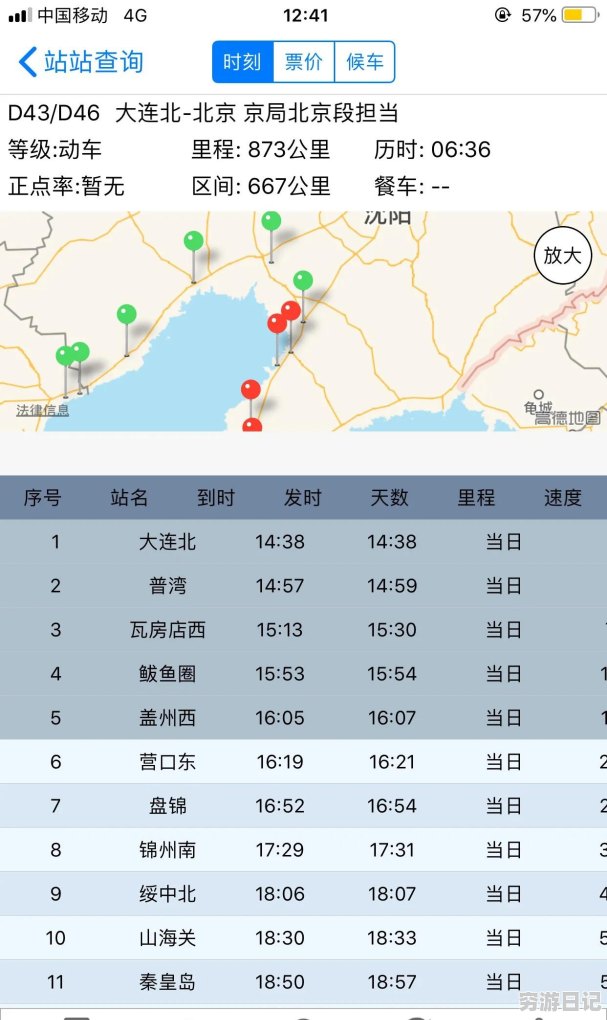The height and width of the screenshot is (1020, 607).
Task: Open the 大连北 station row
Action: [303, 541]
